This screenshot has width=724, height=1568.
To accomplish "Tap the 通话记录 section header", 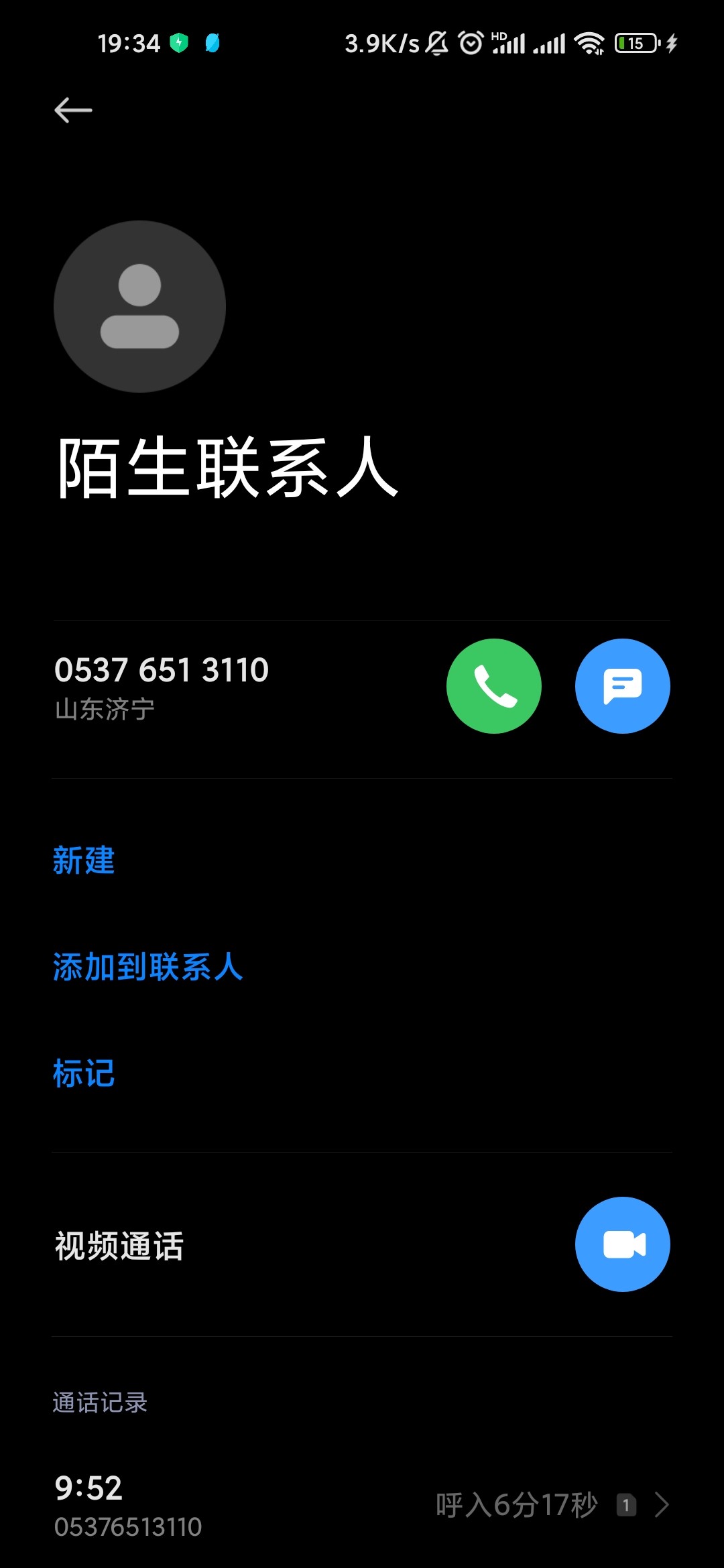I will pos(101,1400).
